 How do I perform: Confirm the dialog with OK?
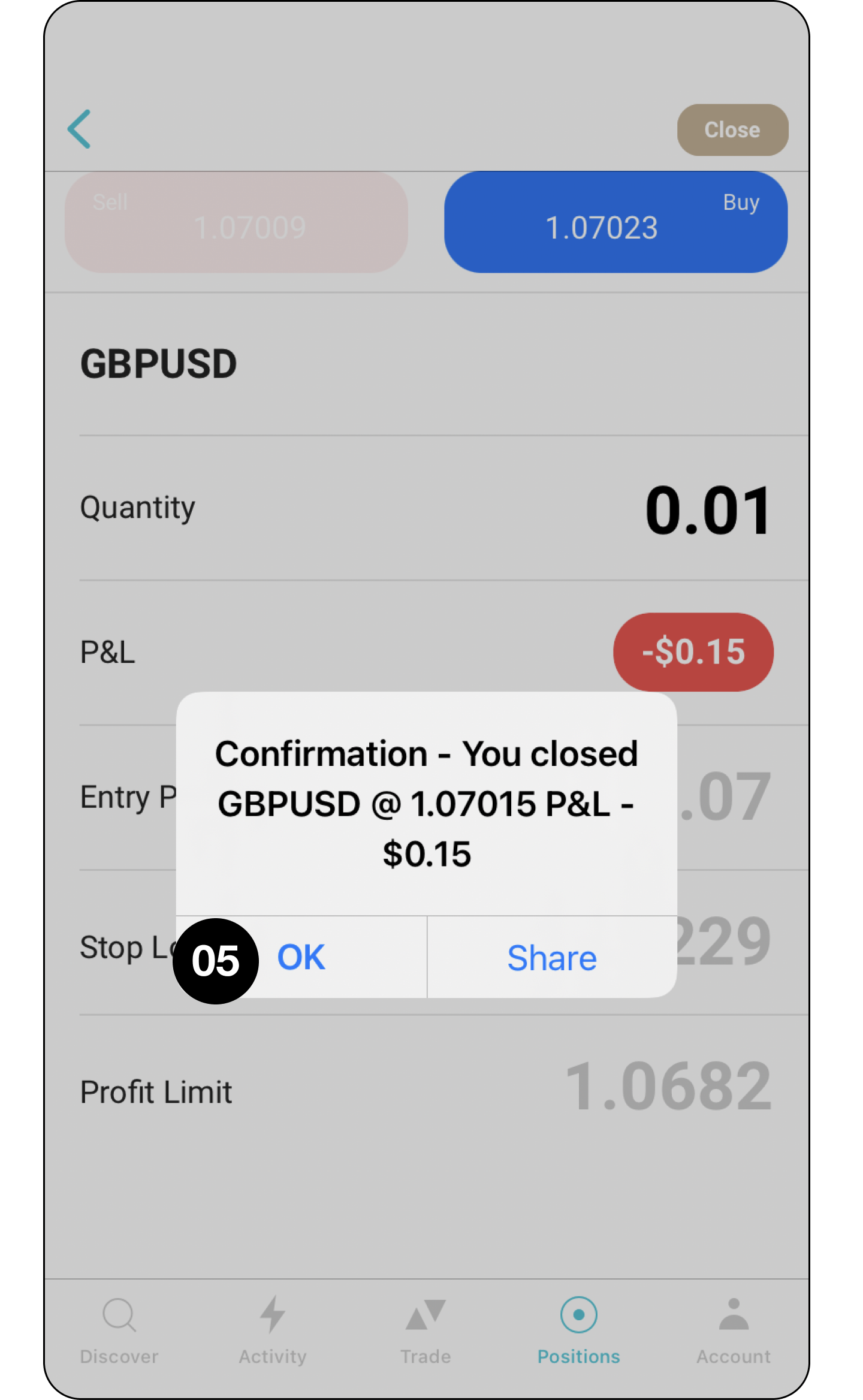(301, 957)
